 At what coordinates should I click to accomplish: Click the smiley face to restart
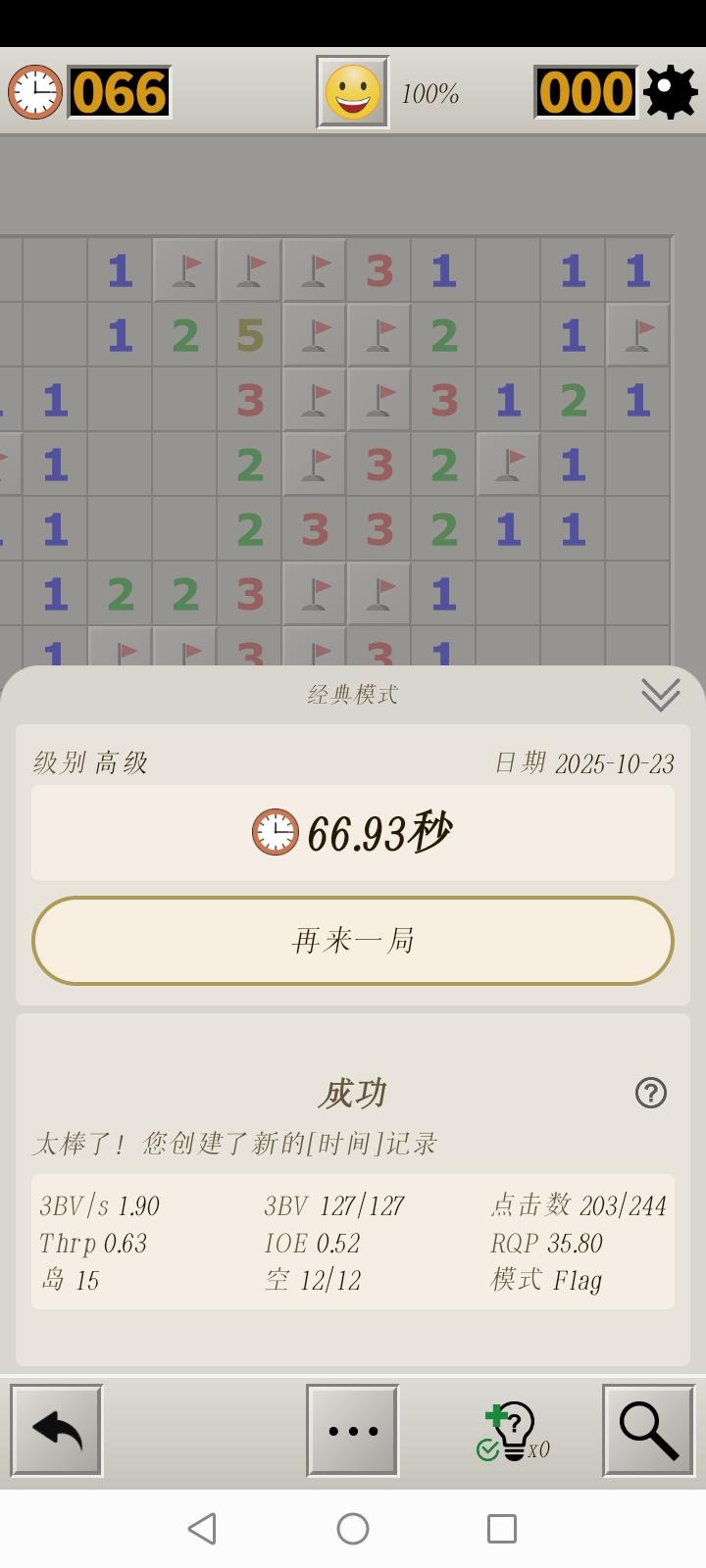tap(350, 91)
